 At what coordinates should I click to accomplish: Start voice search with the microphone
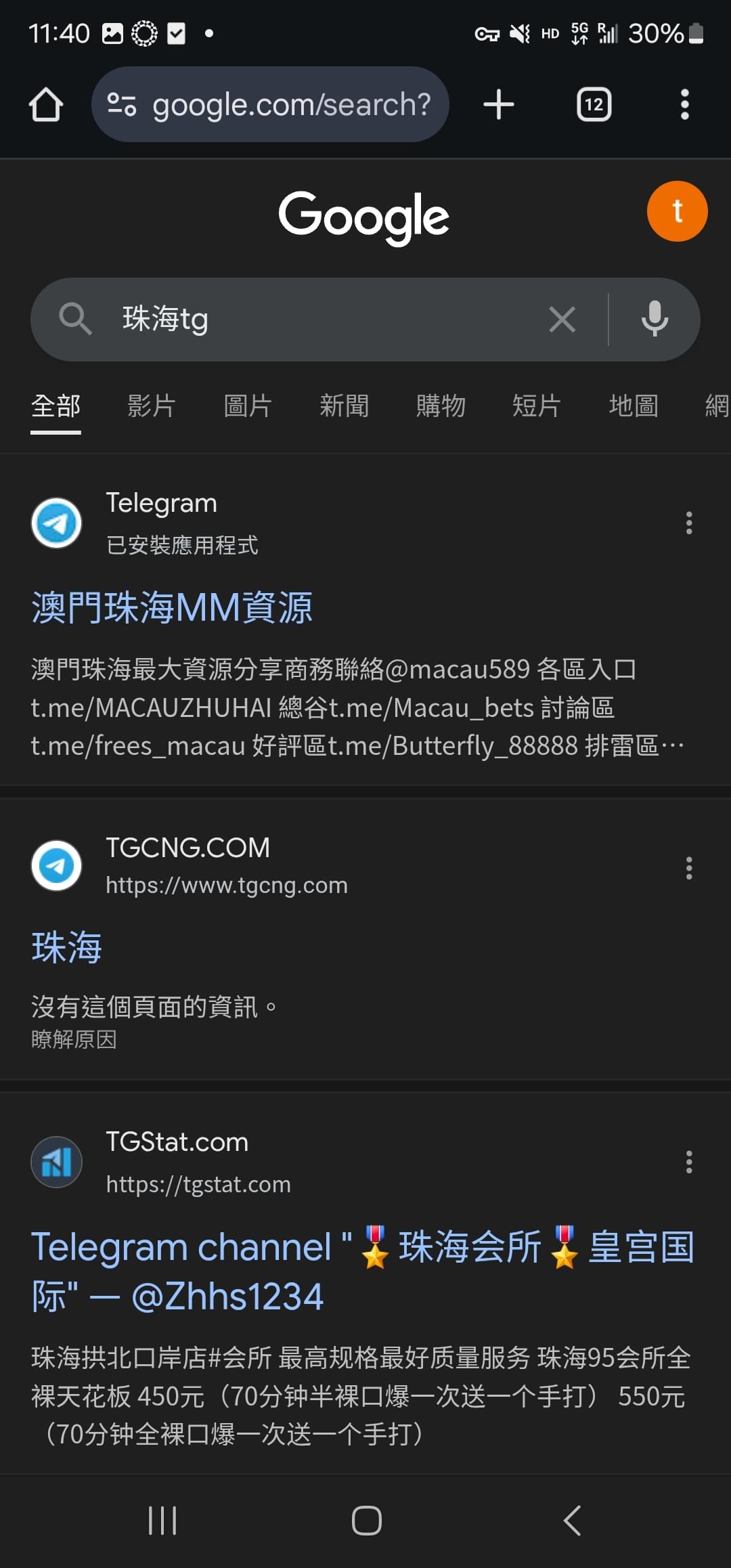point(655,319)
